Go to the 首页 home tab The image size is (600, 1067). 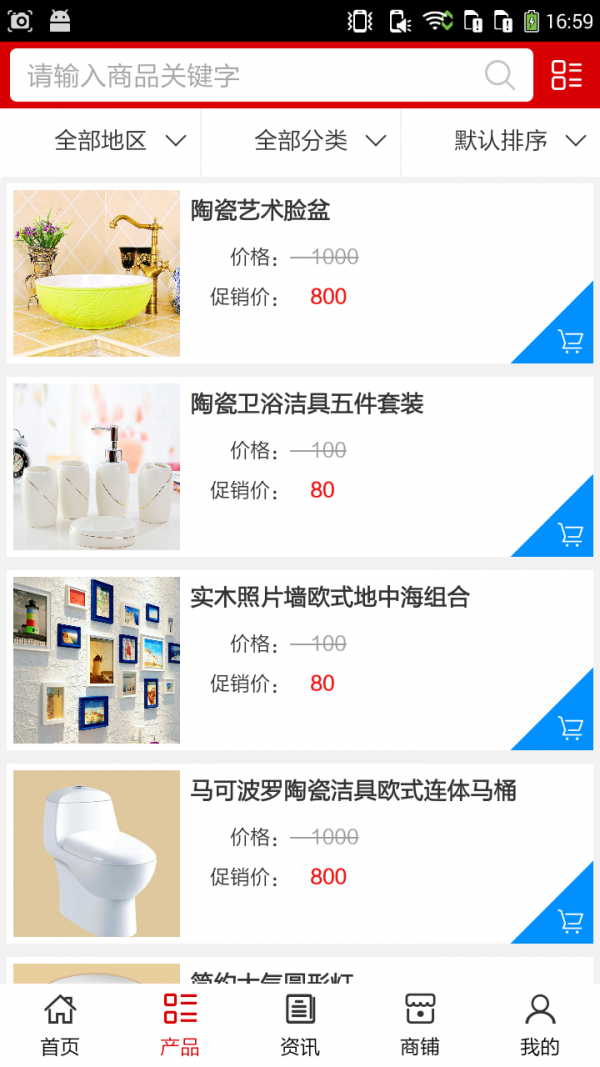point(60,1025)
